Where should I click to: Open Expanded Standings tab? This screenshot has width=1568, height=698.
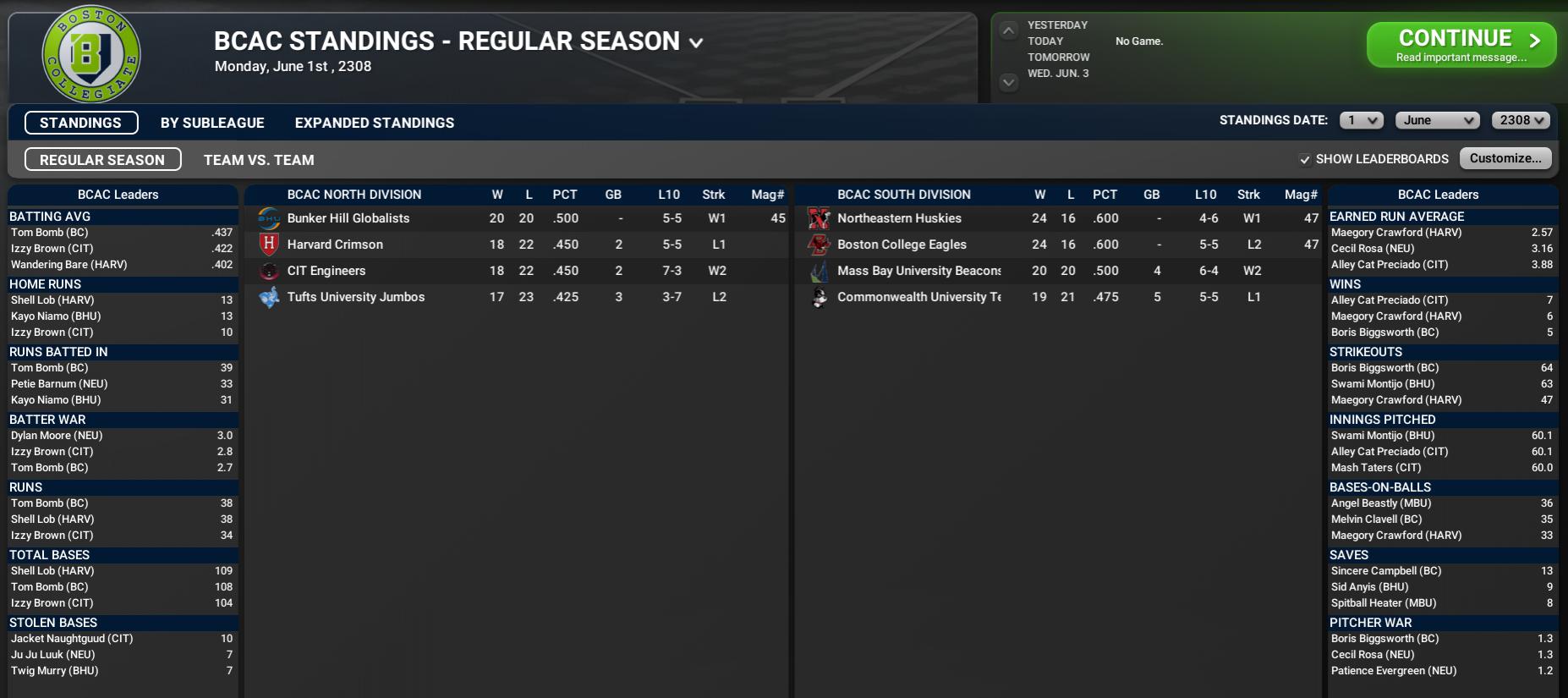tap(374, 123)
